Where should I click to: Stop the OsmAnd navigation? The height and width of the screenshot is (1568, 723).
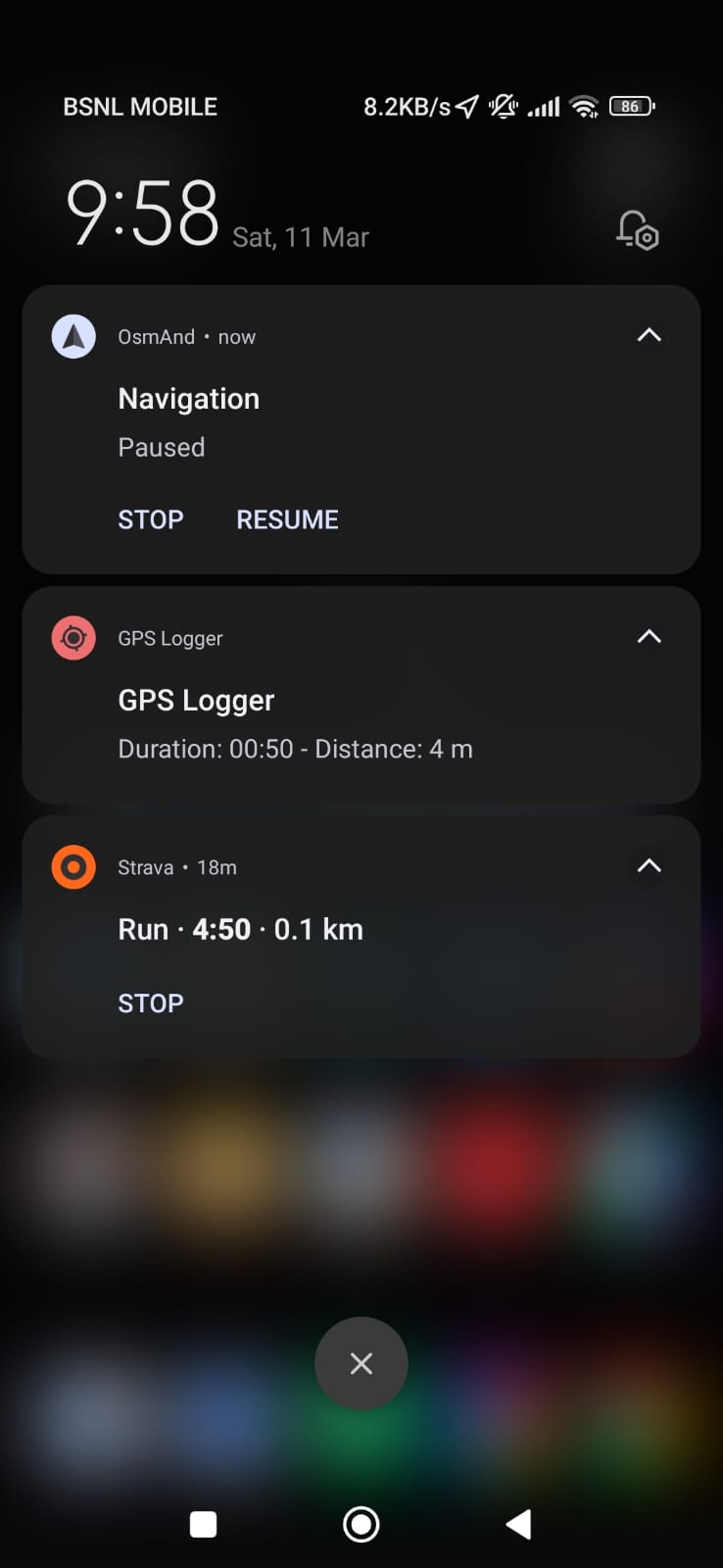(x=150, y=519)
